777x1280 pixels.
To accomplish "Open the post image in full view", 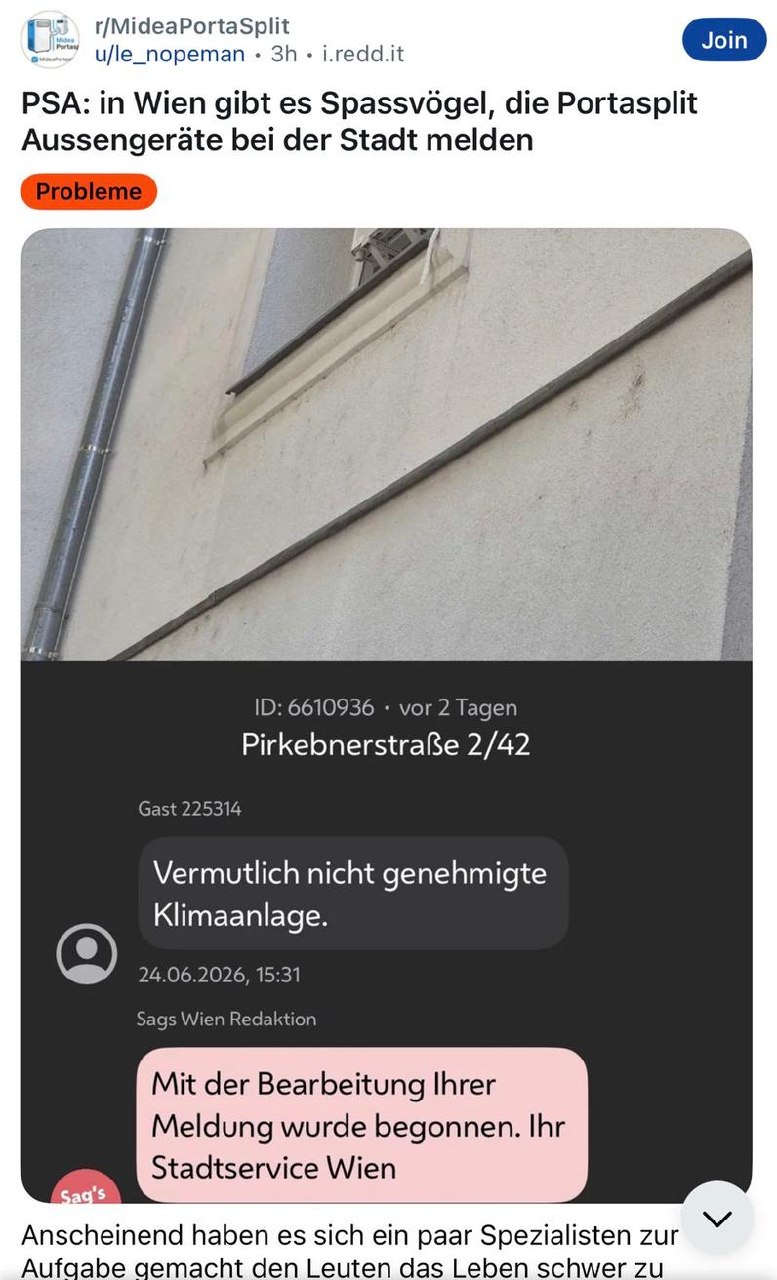I will (x=386, y=714).
